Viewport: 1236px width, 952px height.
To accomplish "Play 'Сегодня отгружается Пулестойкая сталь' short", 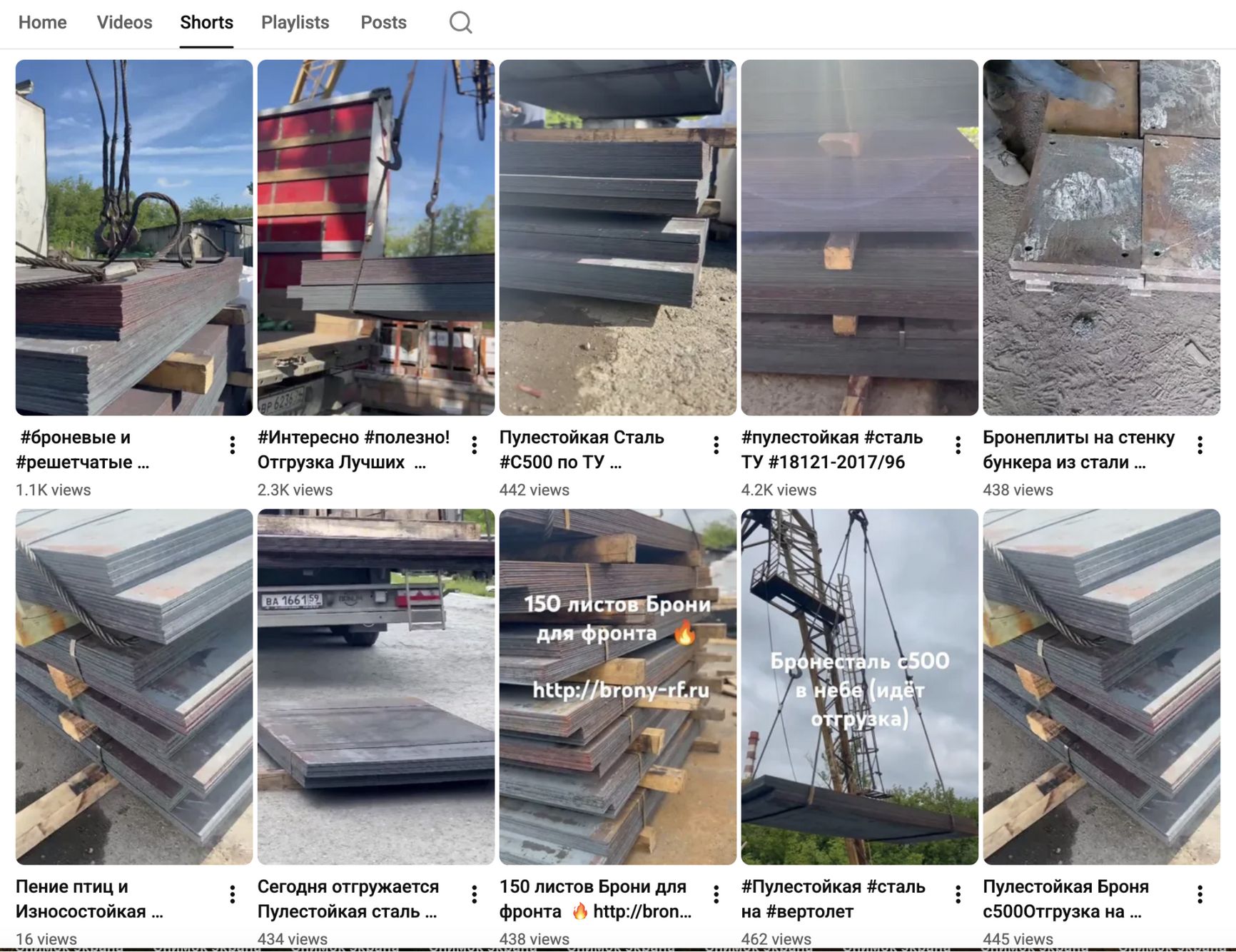I will 375,687.
